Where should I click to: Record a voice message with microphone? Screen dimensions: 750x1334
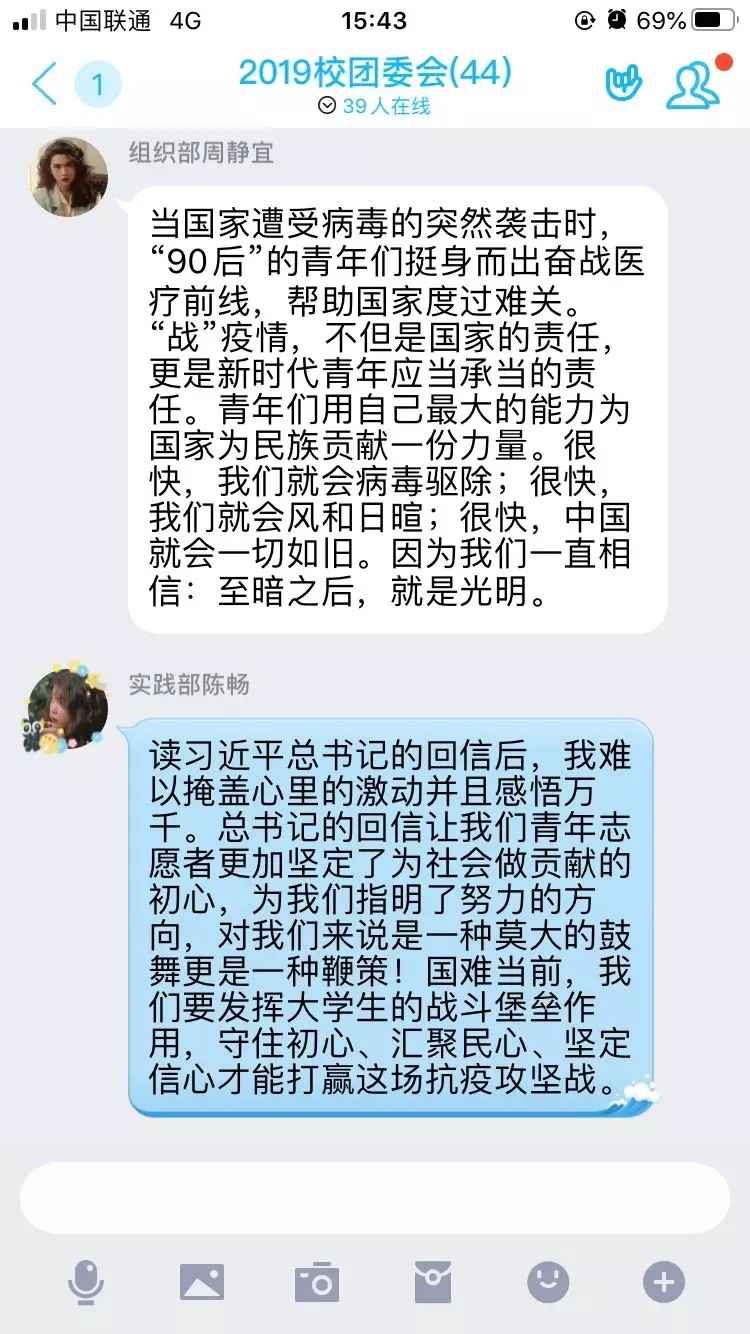[x=86, y=1282]
